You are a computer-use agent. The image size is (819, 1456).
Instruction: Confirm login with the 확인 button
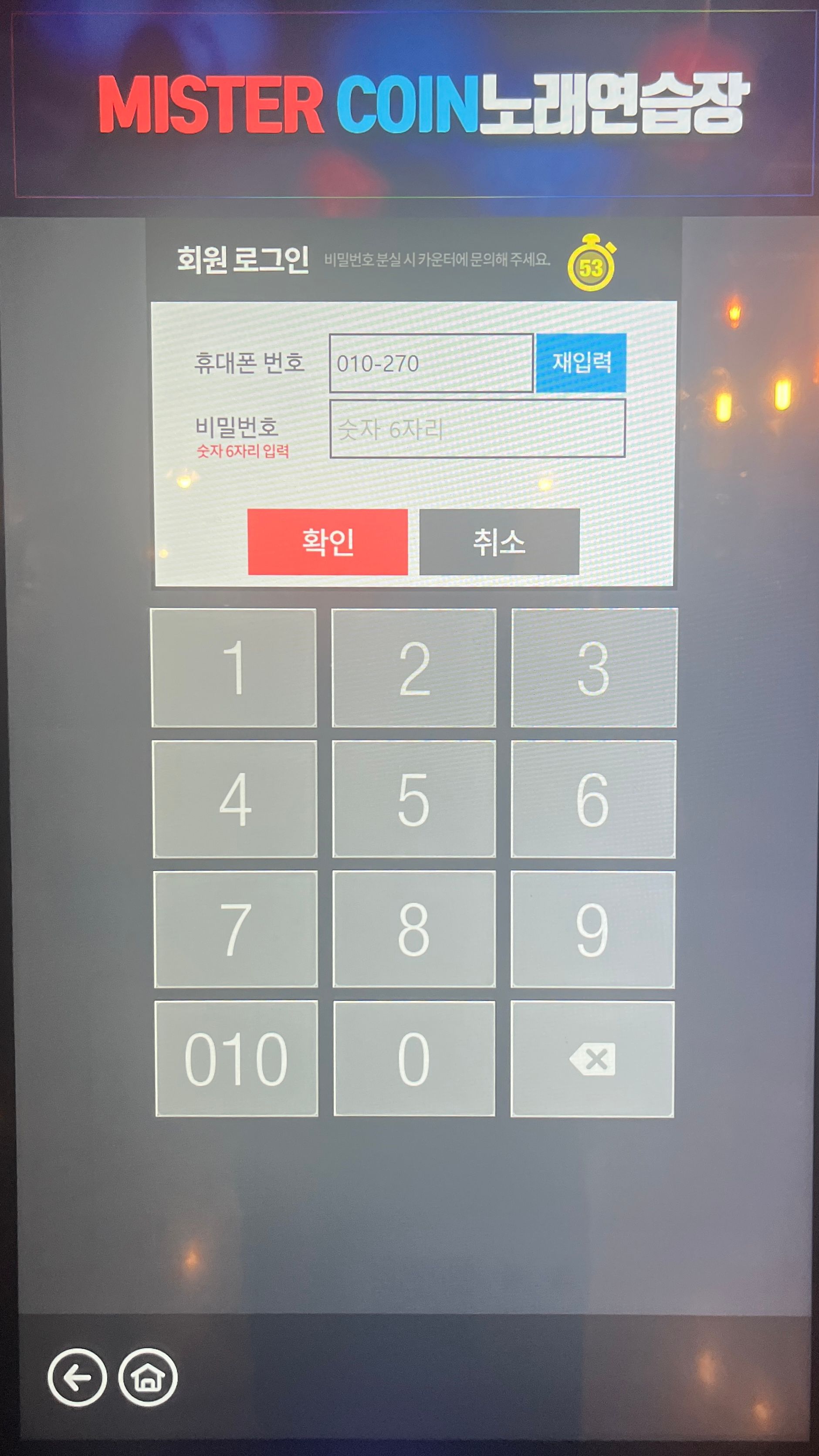point(327,541)
